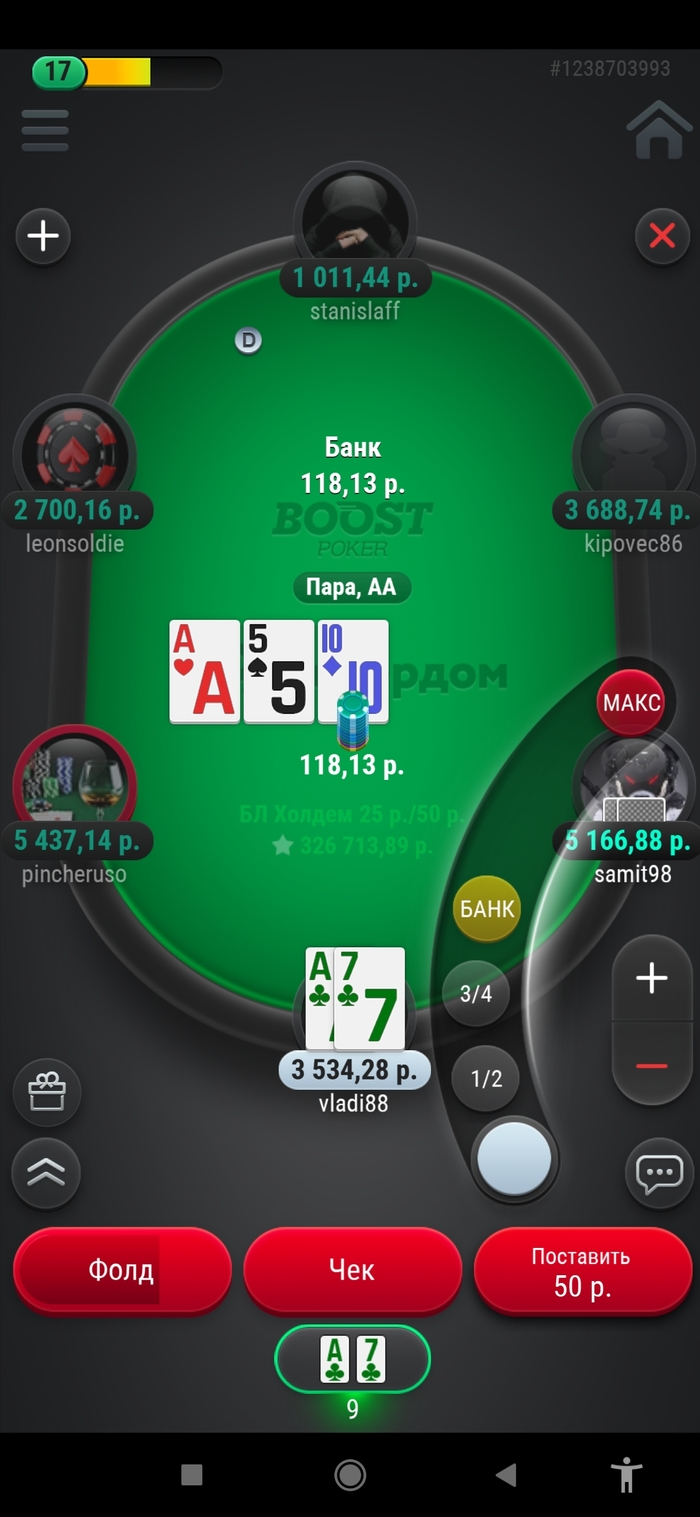The width and height of the screenshot is (700, 1517).
Task: Go to the lobby home icon
Action: coord(658,130)
